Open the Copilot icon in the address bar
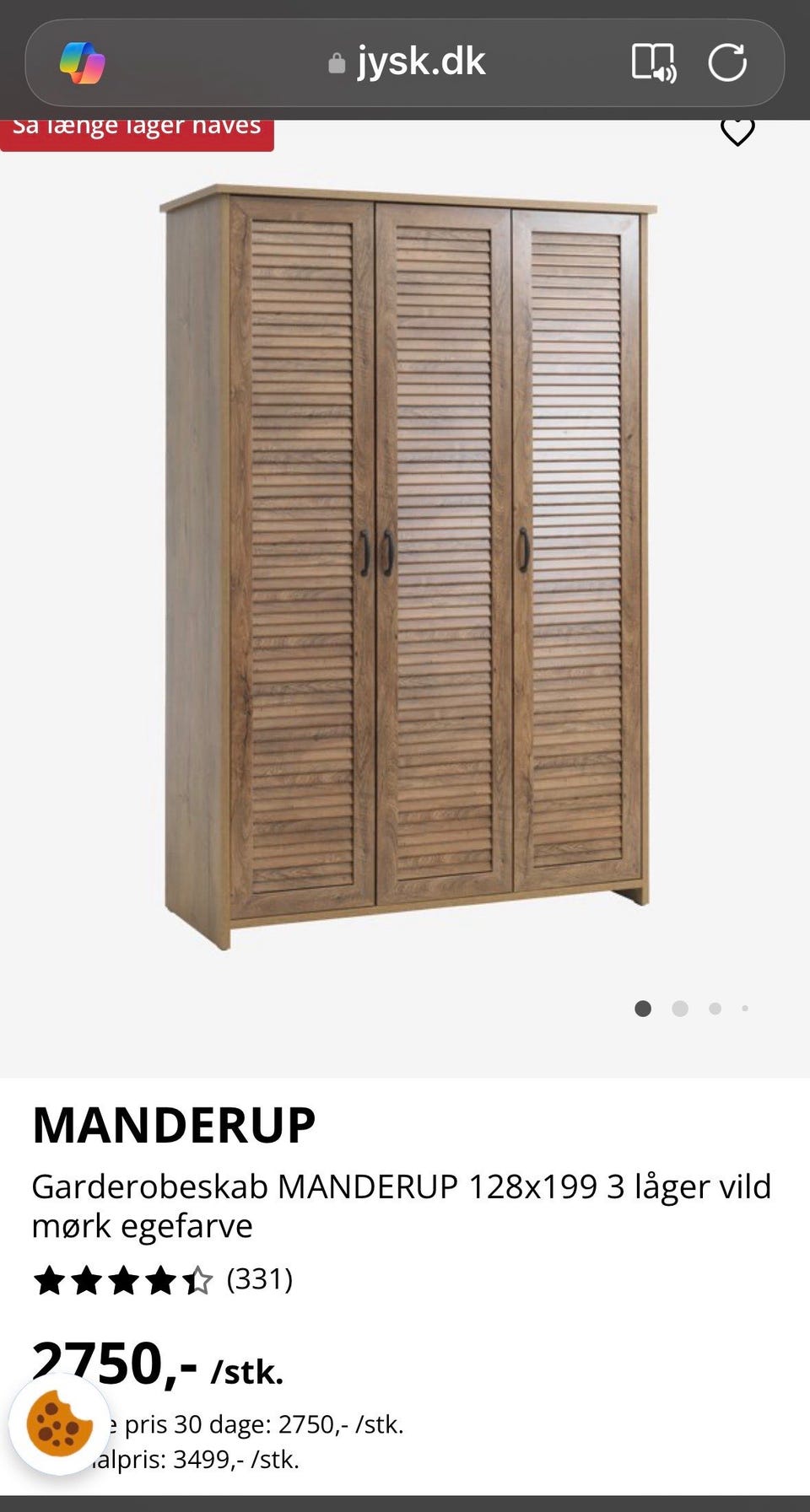The height and width of the screenshot is (1512, 810). [82, 63]
